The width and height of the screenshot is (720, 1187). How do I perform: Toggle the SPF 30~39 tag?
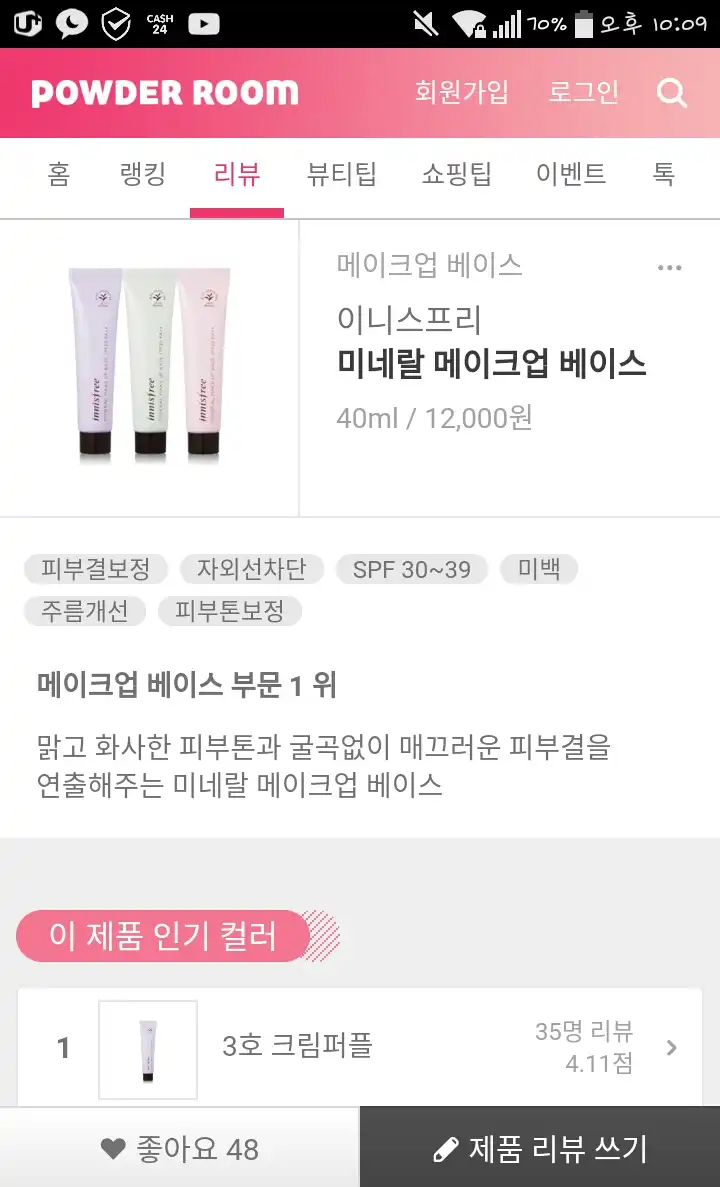tap(412, 569)
